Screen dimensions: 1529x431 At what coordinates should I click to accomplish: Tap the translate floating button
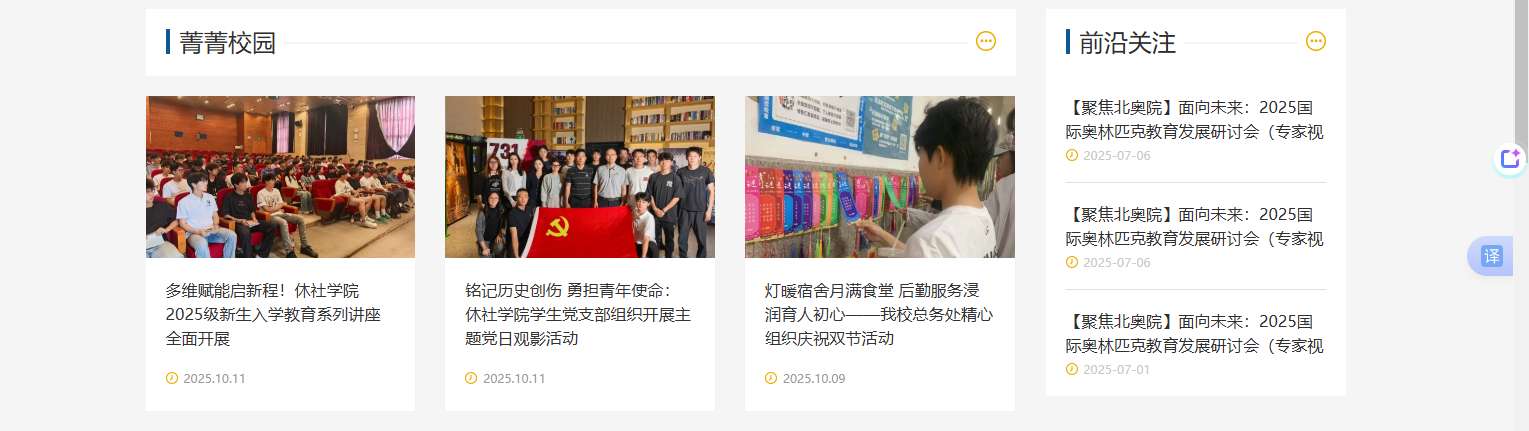pyautogui.click(x=1491, y=256)
